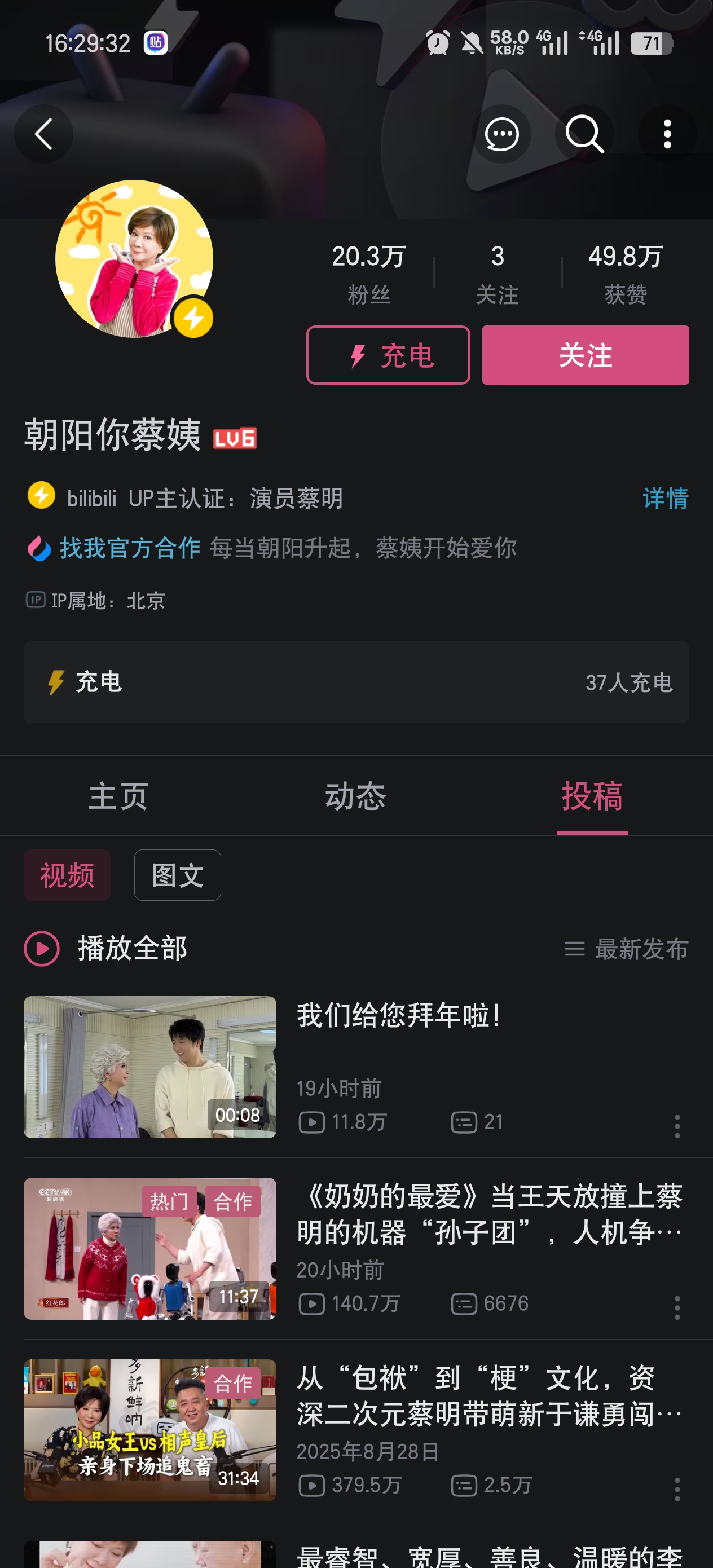Select the 视频 filter chip
The image size is (713, 1568).
pyautogui.click(x=67, y=875)
